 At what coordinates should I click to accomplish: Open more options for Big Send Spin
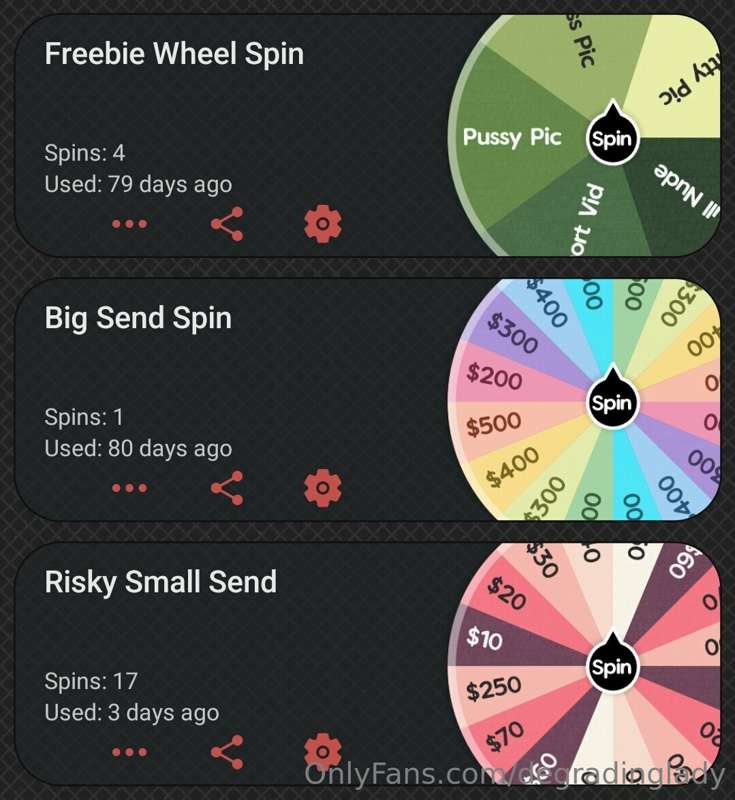tap(129, 488)
